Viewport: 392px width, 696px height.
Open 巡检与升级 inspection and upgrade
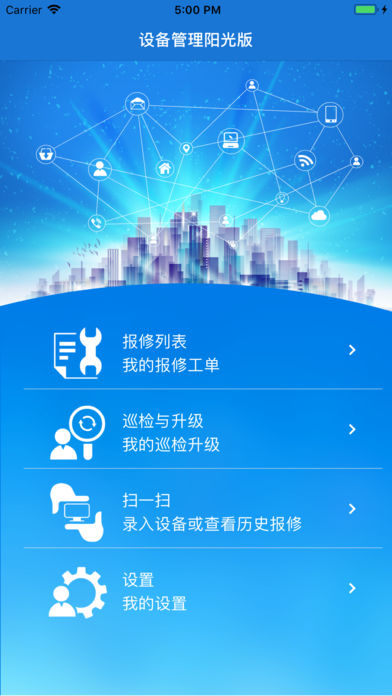point(203,429)
